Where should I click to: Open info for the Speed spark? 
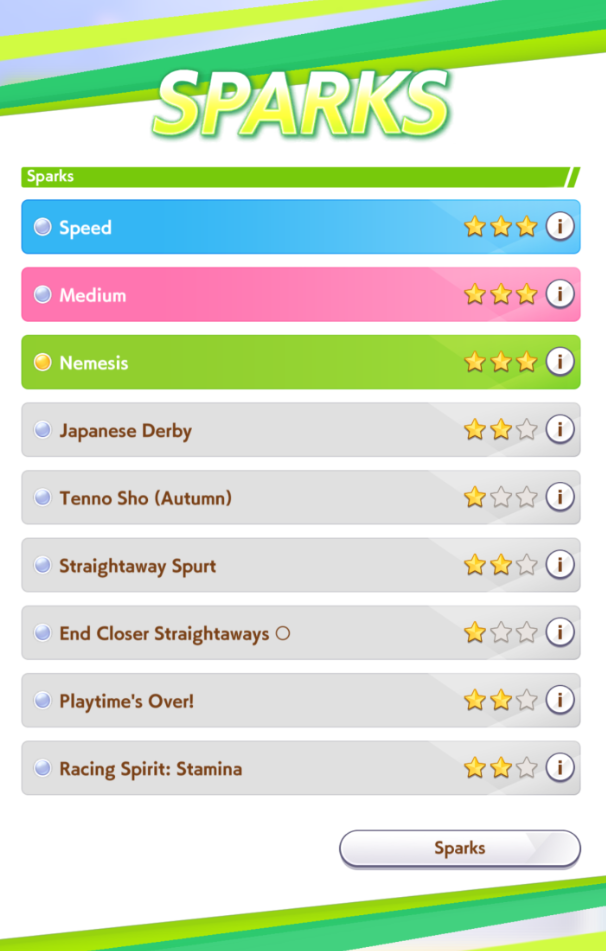(559, 227)
